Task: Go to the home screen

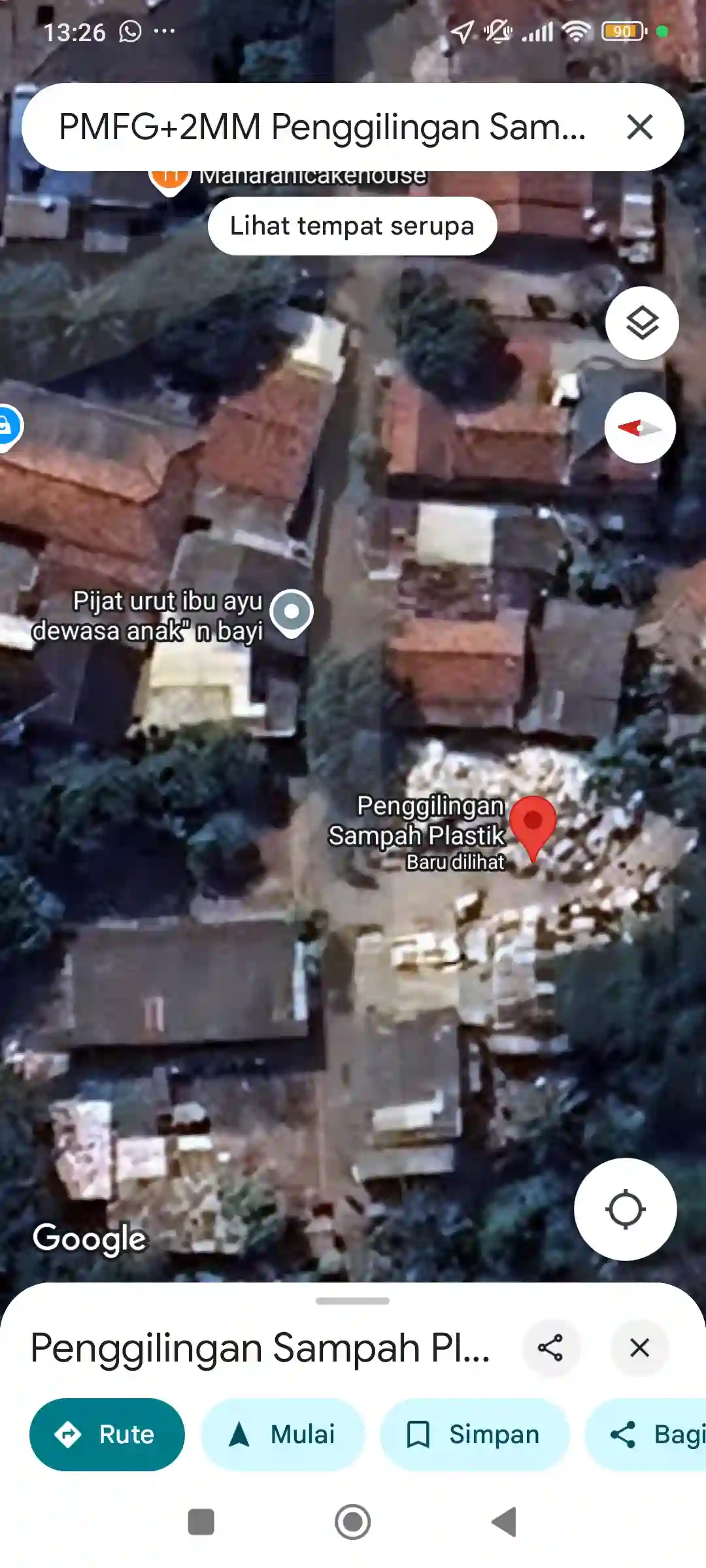Action: pos(352,1522)
